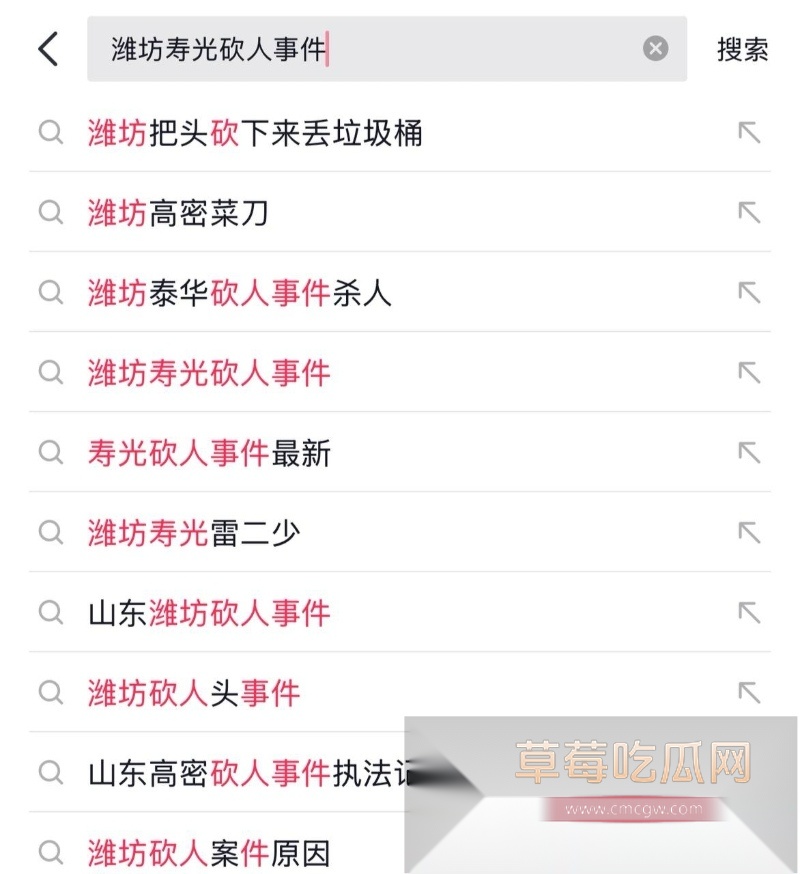
Task: Tap magnifier icon beside 潍坊砍人案件原因
Action: pos(51,854)
